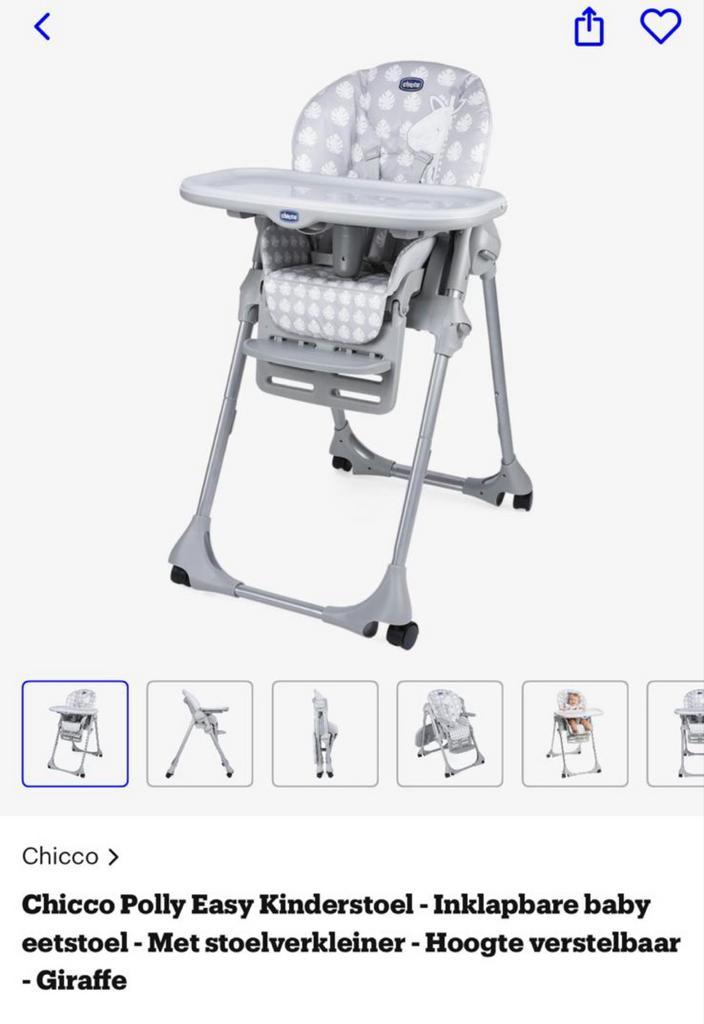View the thumbnail with baby seated

(x=575, y=733)
